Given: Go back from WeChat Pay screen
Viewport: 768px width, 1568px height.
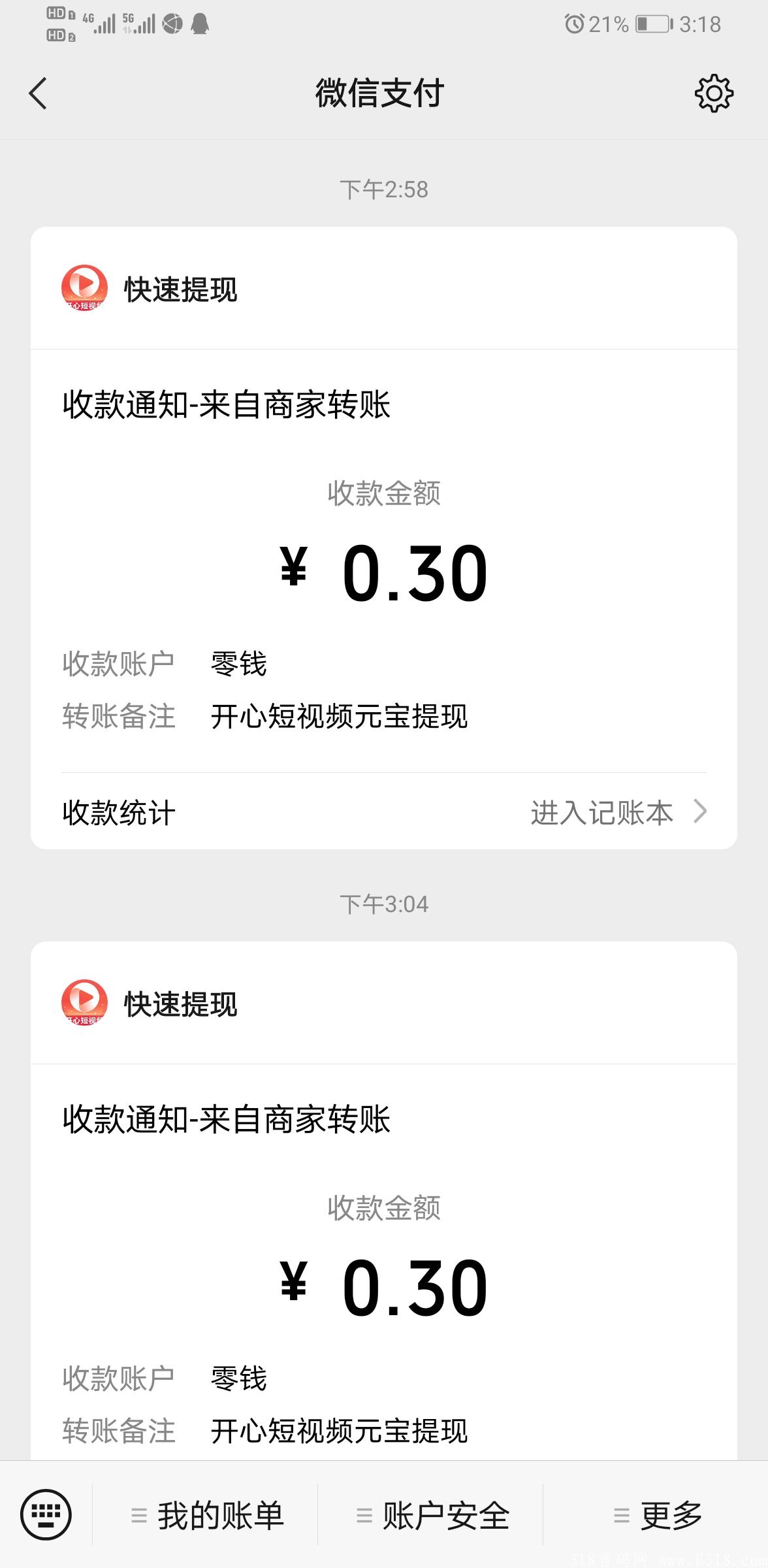Looking at the screenshot, I should 38,93.
